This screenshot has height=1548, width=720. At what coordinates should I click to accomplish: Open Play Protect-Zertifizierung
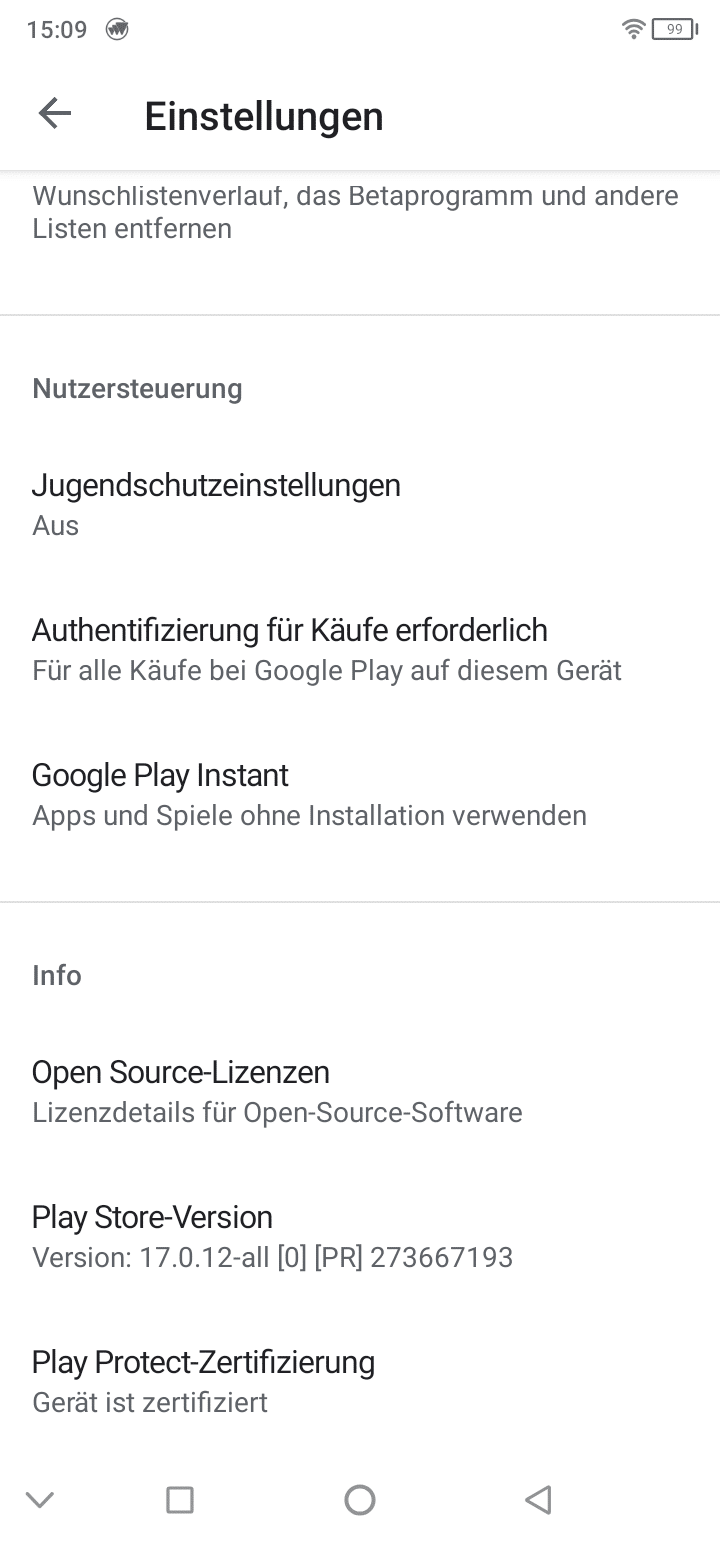pos(360,1381)
